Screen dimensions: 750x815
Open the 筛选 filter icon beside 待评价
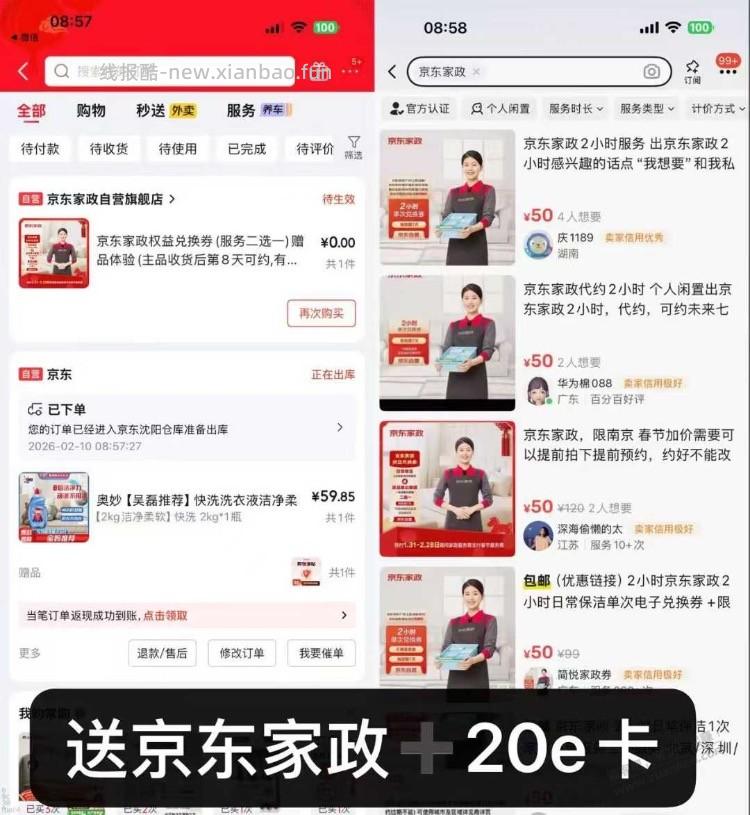click(354, 148)
